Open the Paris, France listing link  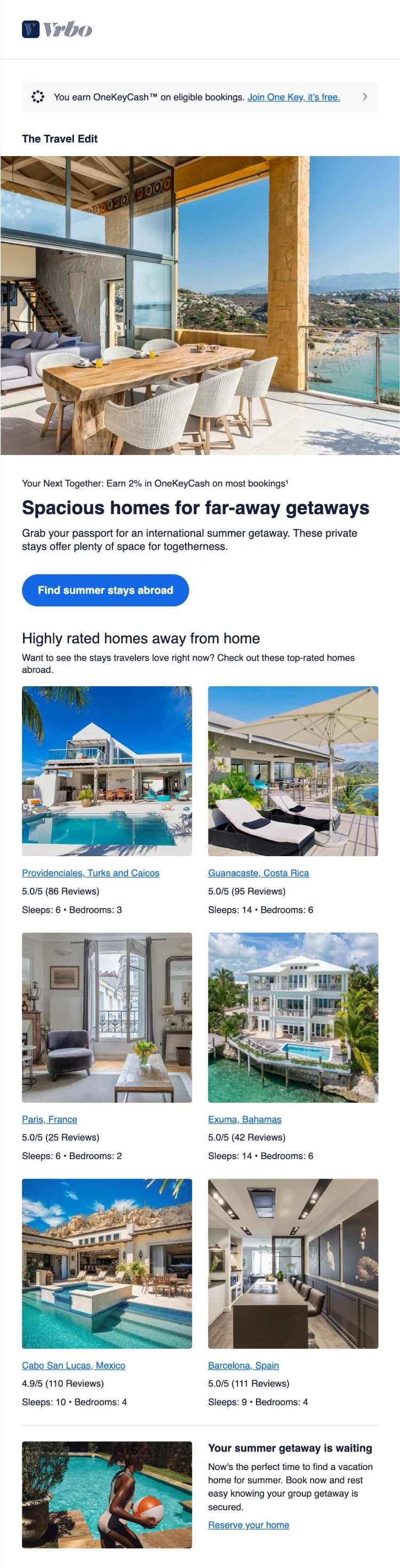point(50,1119)
